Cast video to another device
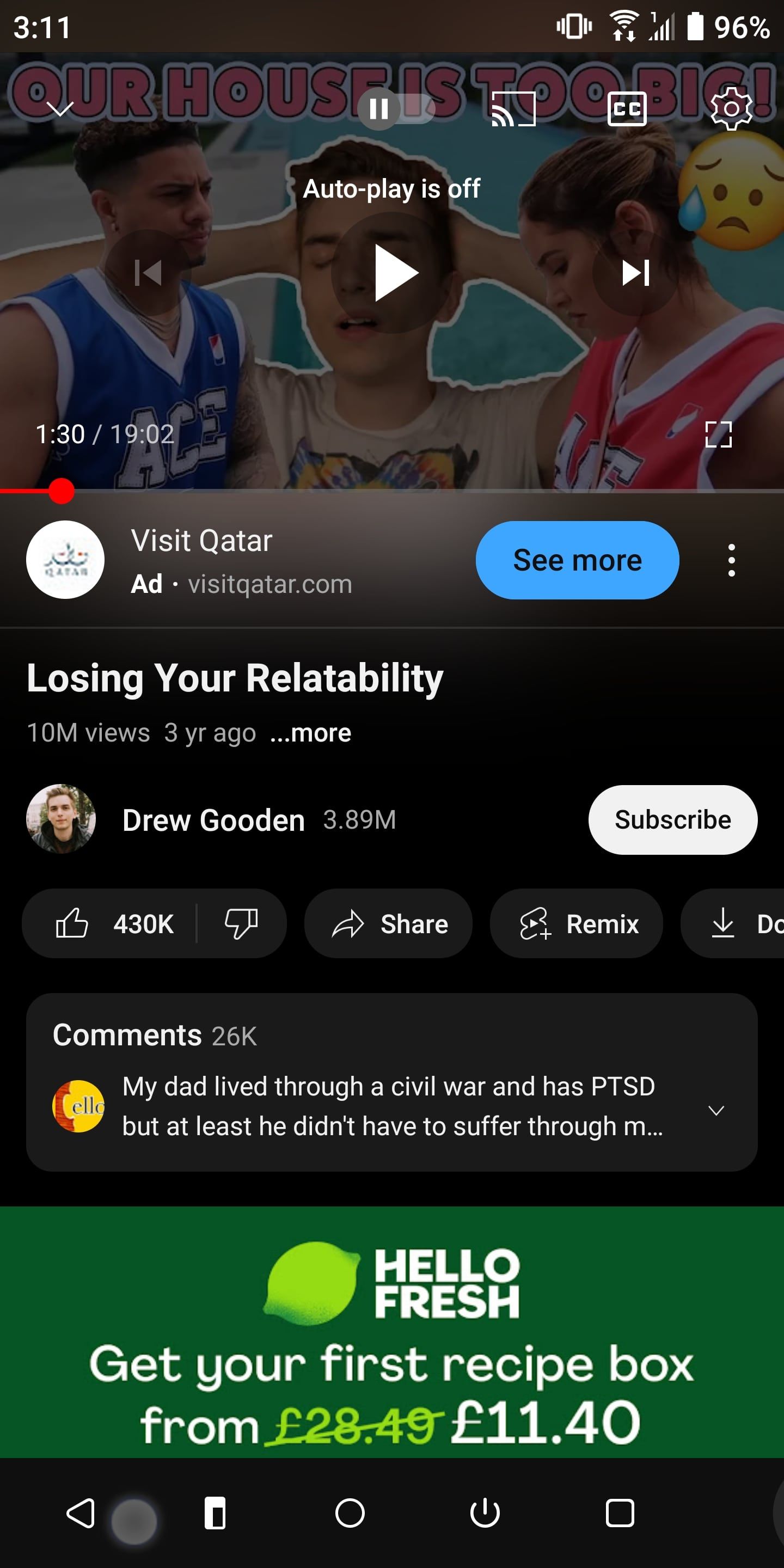This screenshot has height=1568, width=784. pos(513,109)
